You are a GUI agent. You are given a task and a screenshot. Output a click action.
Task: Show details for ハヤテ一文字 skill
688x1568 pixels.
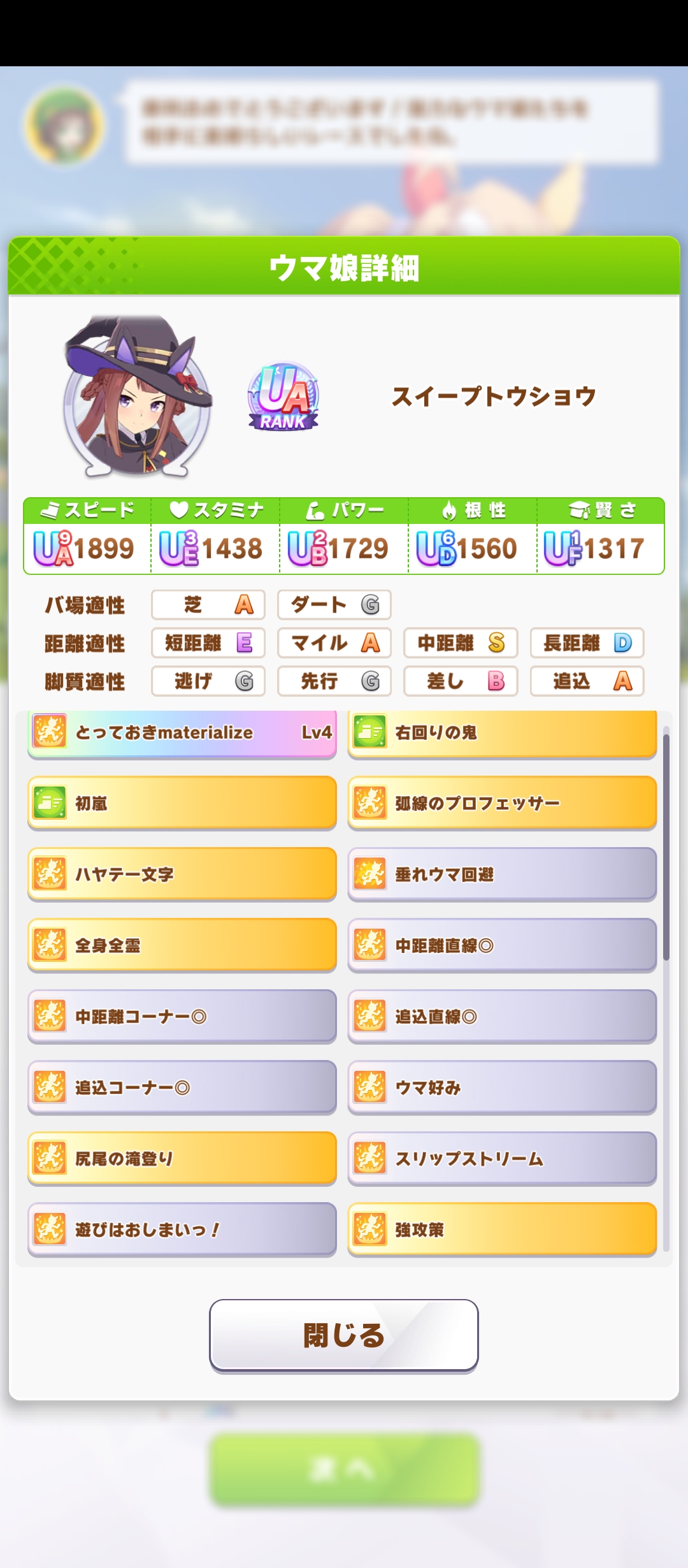182,874
